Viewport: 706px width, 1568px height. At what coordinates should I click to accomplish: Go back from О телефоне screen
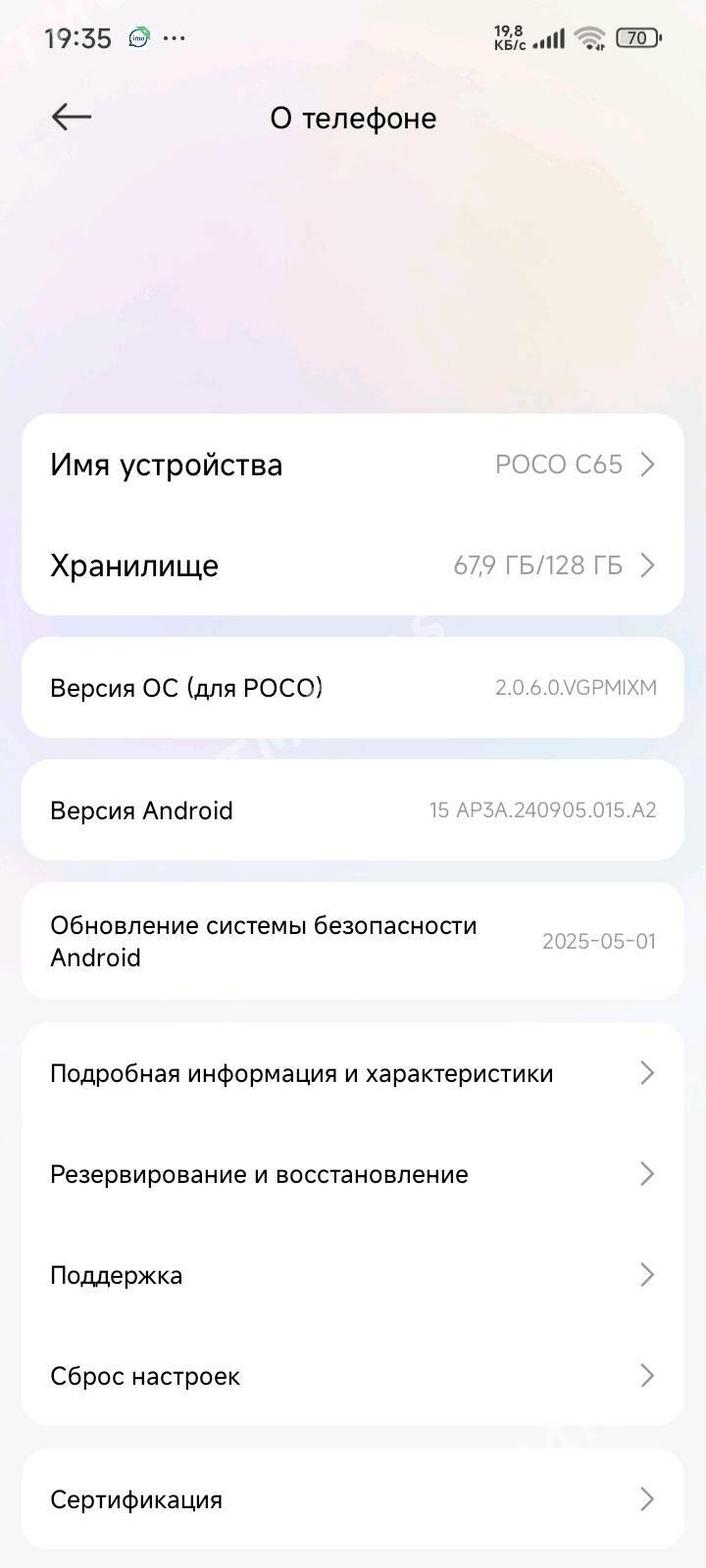(x=71, y=118)
